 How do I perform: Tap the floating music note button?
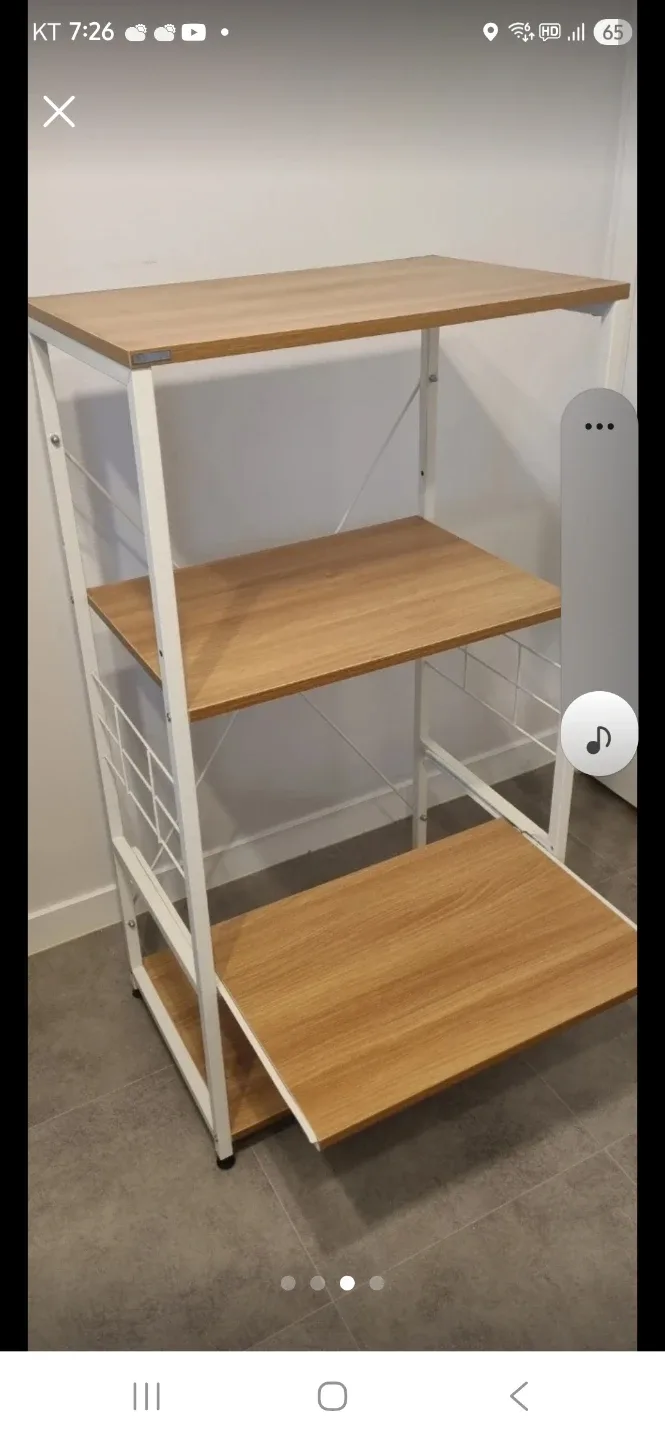click(599, 738)
